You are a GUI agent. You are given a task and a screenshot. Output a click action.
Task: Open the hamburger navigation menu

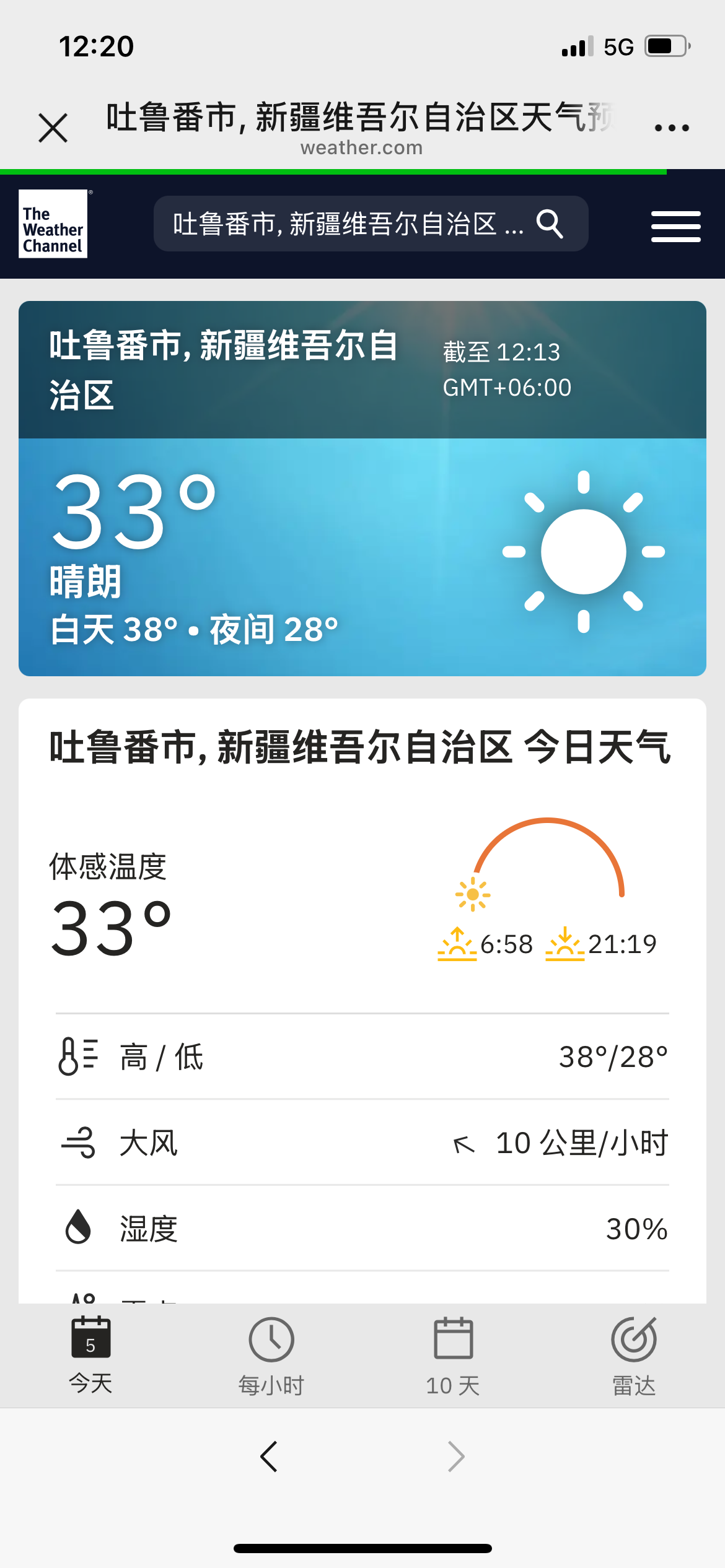[x=676, y=226]
